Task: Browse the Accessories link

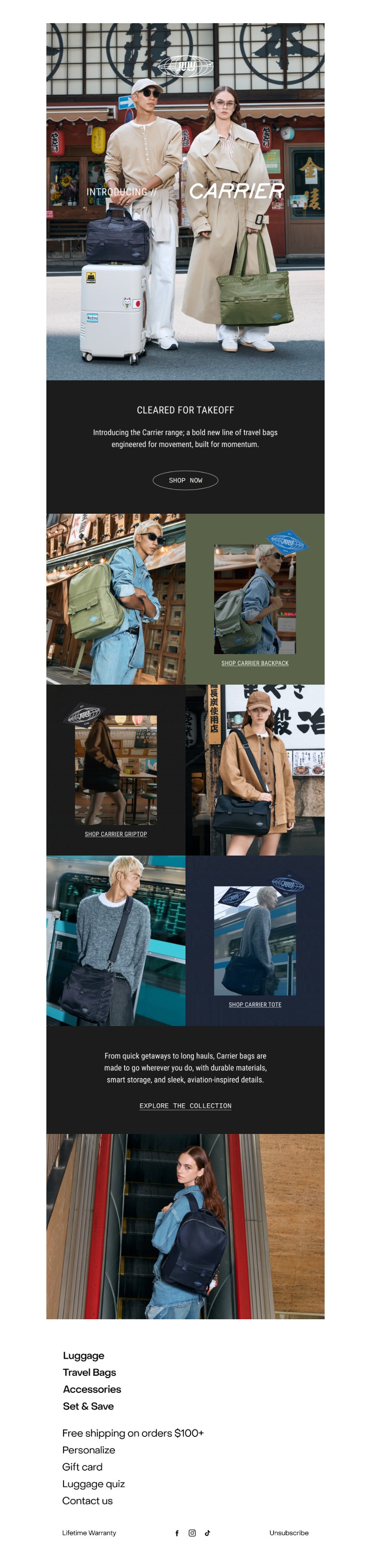Action: [x=92, y=1389]
